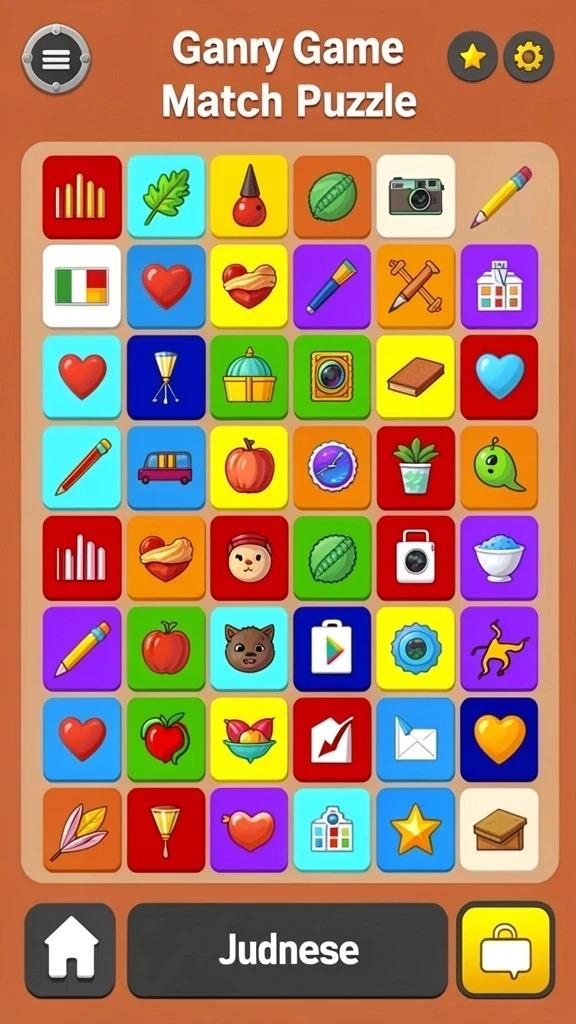Image resolution: width=576 pixels, height=1024 pixels.
Task: Tap the potted plant tile
Action: point(415,468)
